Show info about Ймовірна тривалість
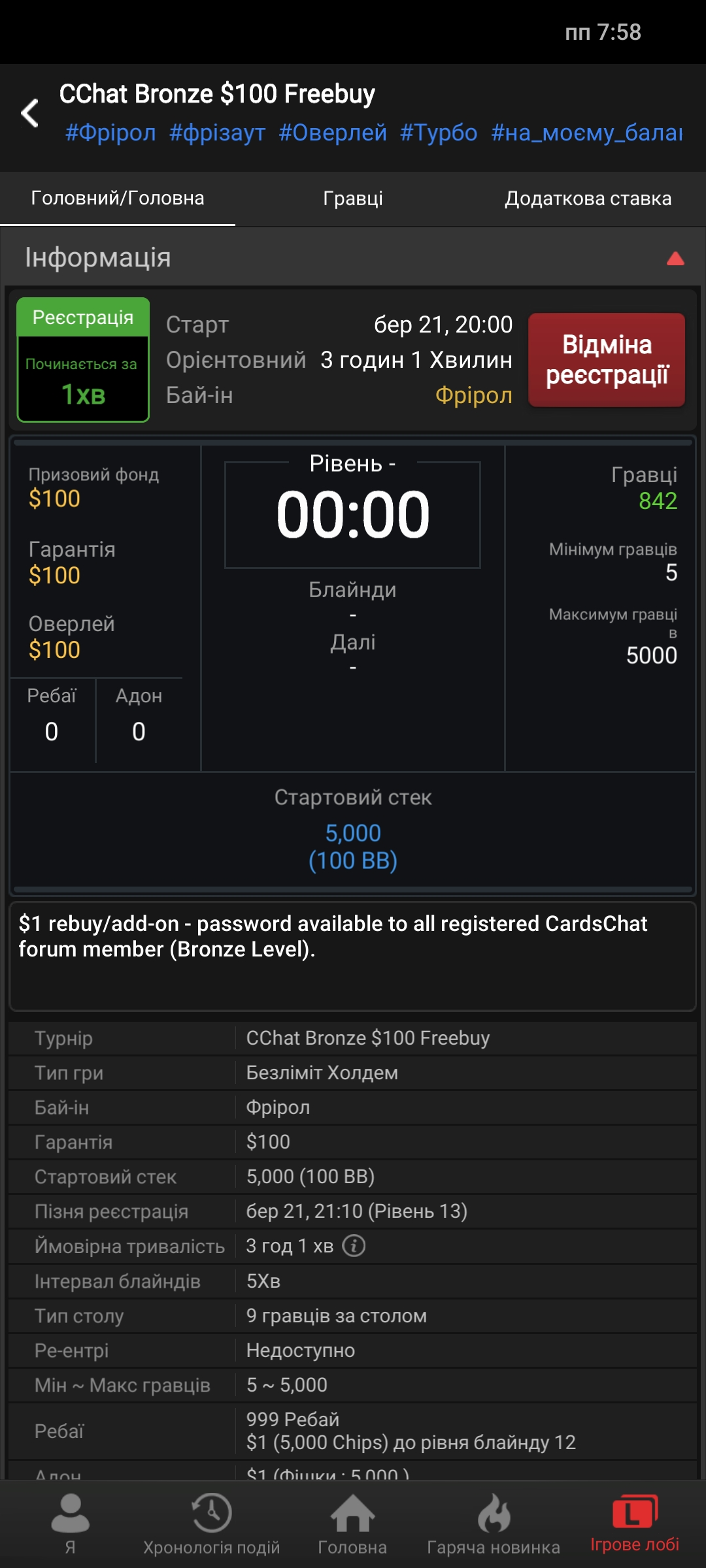706x1568 pixels. point(354,1246)
